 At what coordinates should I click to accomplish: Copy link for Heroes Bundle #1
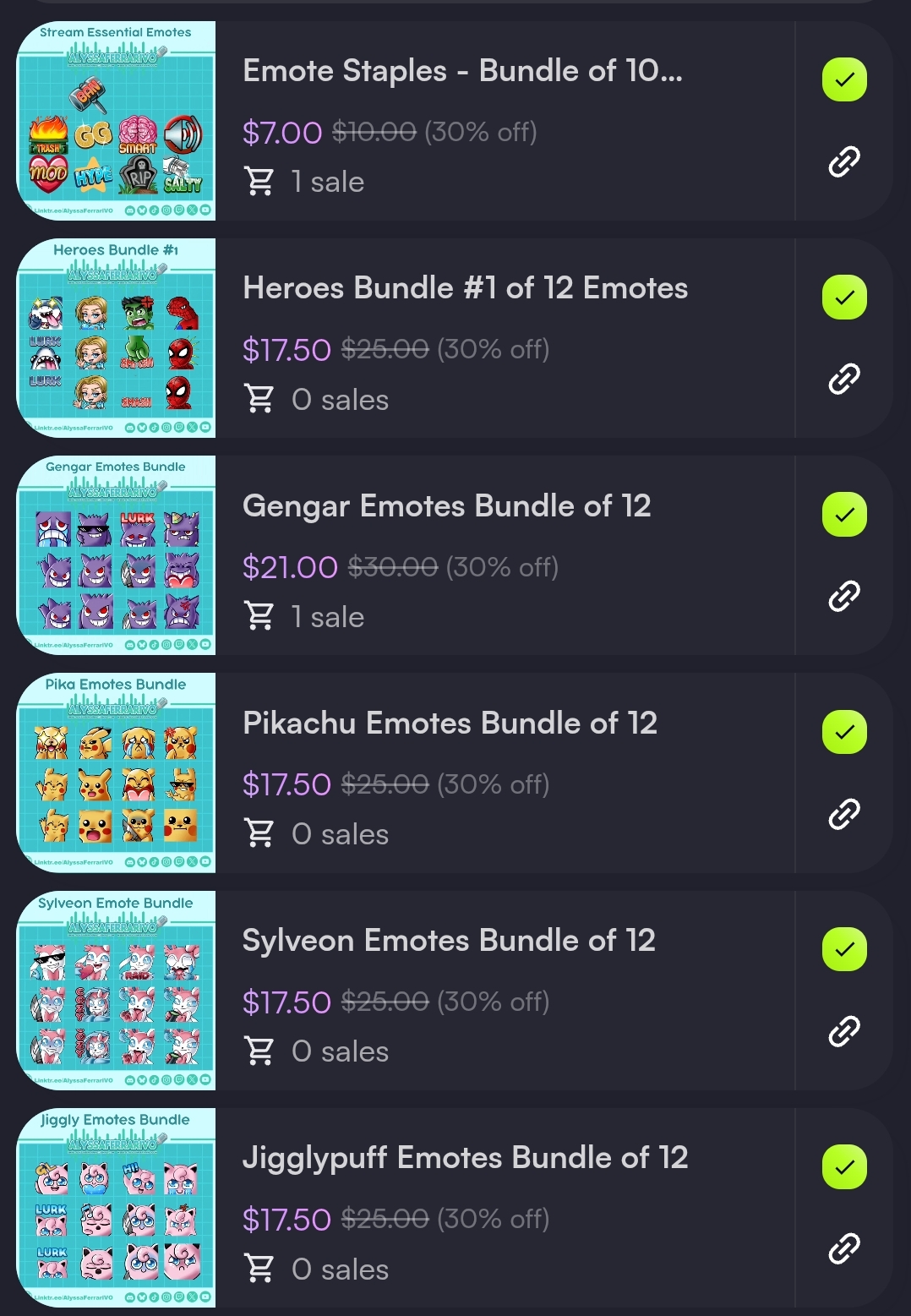pyautogui.click(x=844, y=380)
